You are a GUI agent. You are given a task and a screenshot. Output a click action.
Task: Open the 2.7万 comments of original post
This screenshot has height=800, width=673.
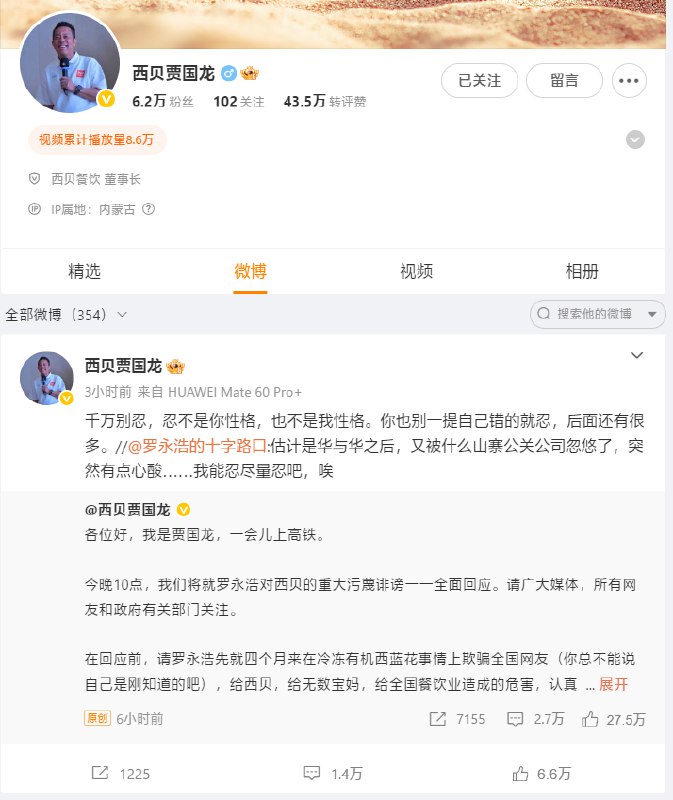pyautogui.click(x=537, y=719)
